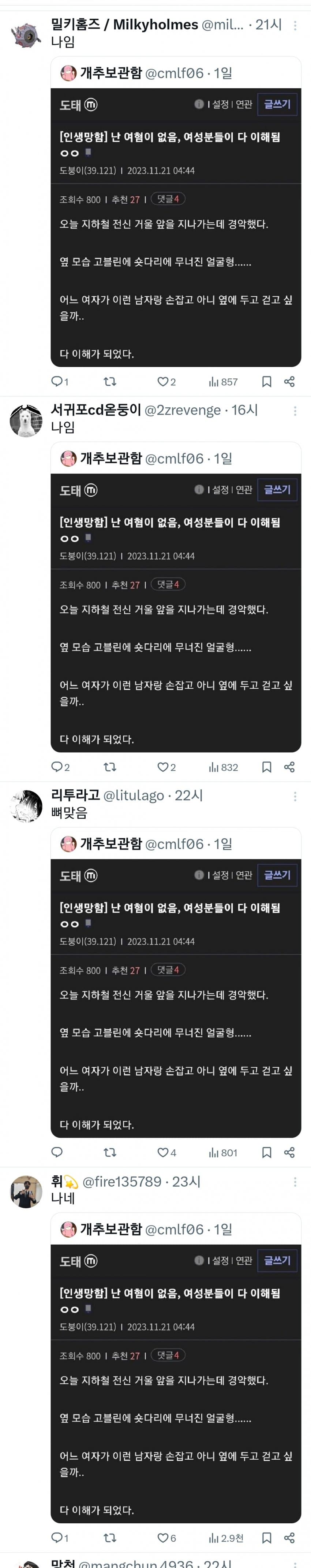Viewport: 311px width, 1568px height.
Task: Bookmark 휘's post
Action: point(267,1538)
